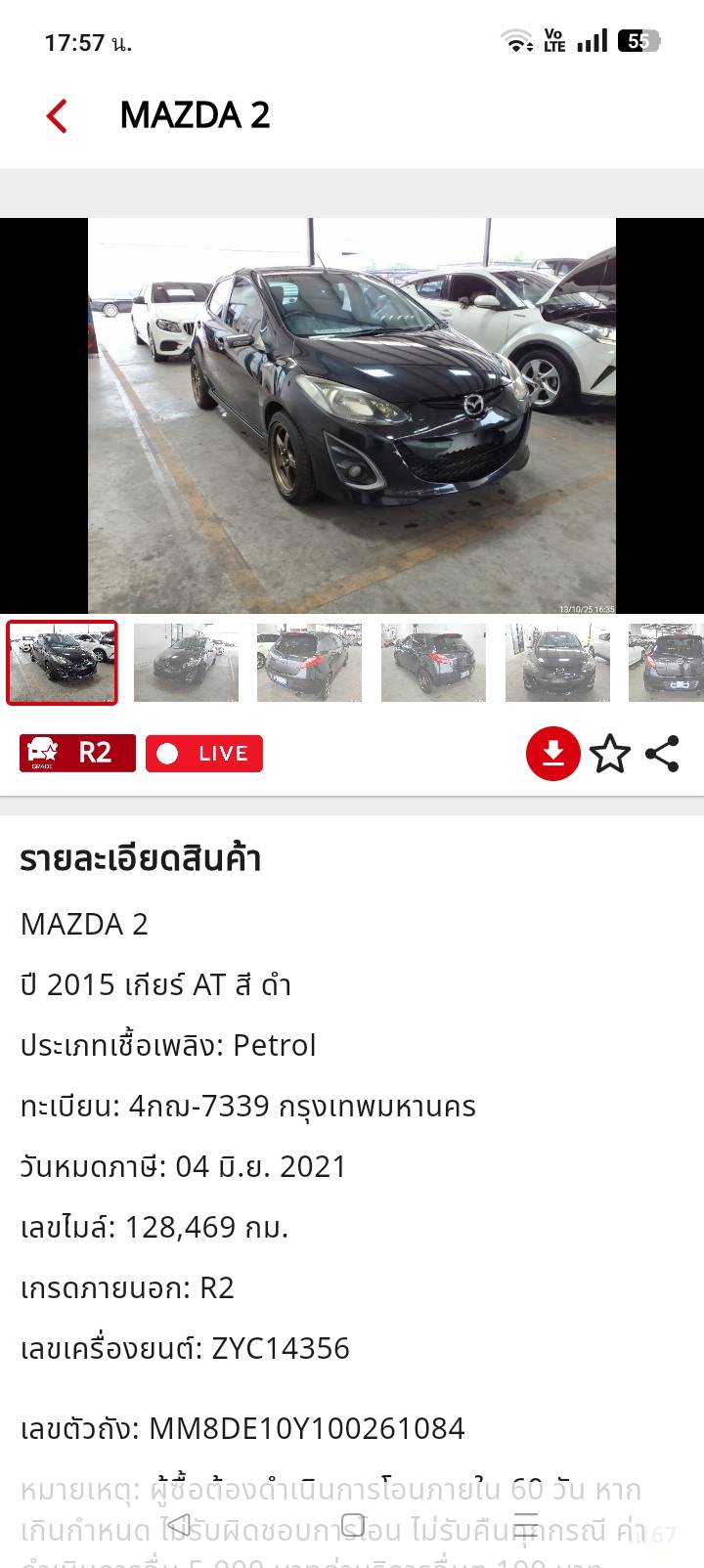Download the car details via red icon

(x=552, y=754)
